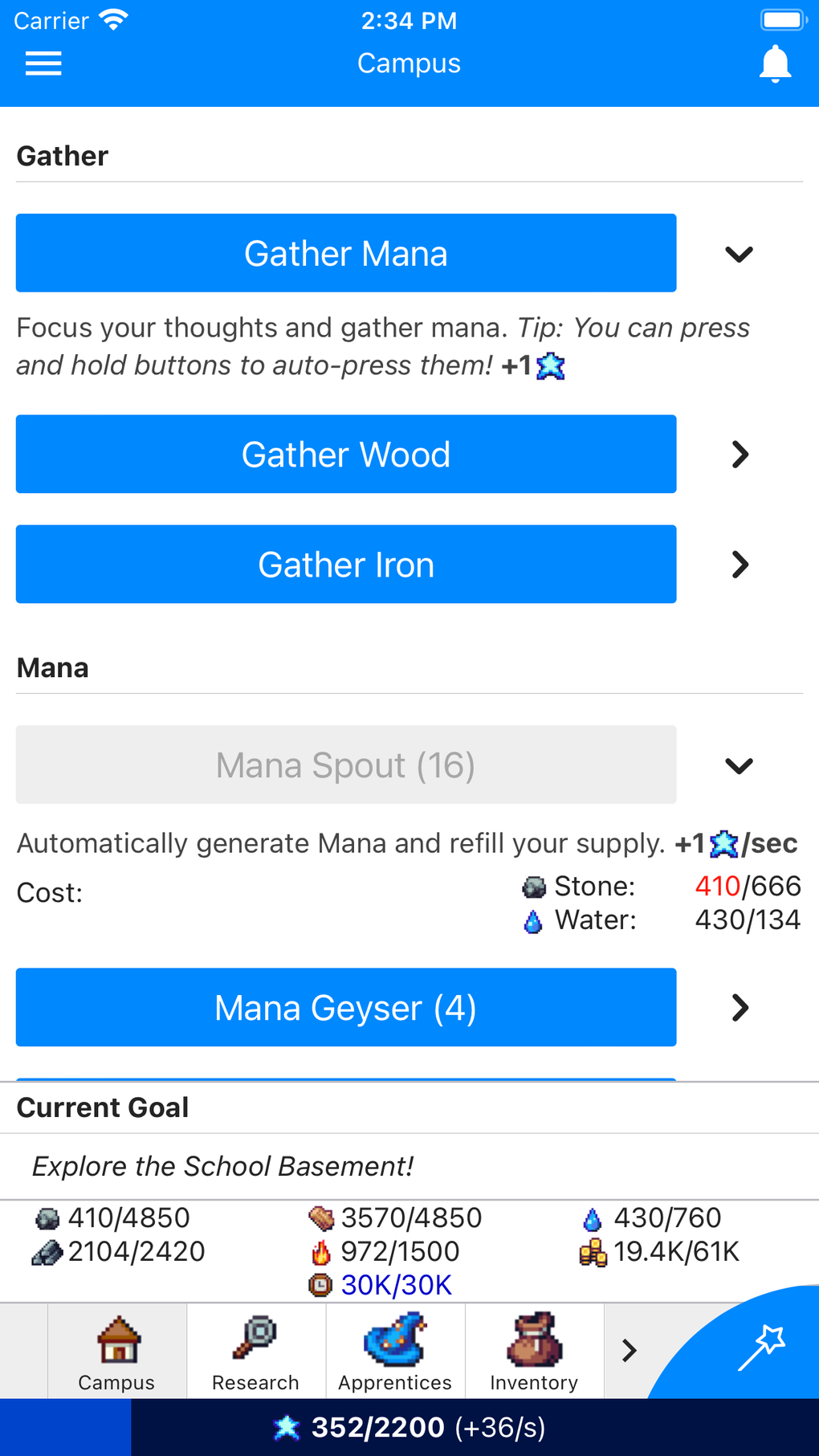Click the mana star in the status bar
Screen dimensions: 819x1456
click(x=287, y=1427)
